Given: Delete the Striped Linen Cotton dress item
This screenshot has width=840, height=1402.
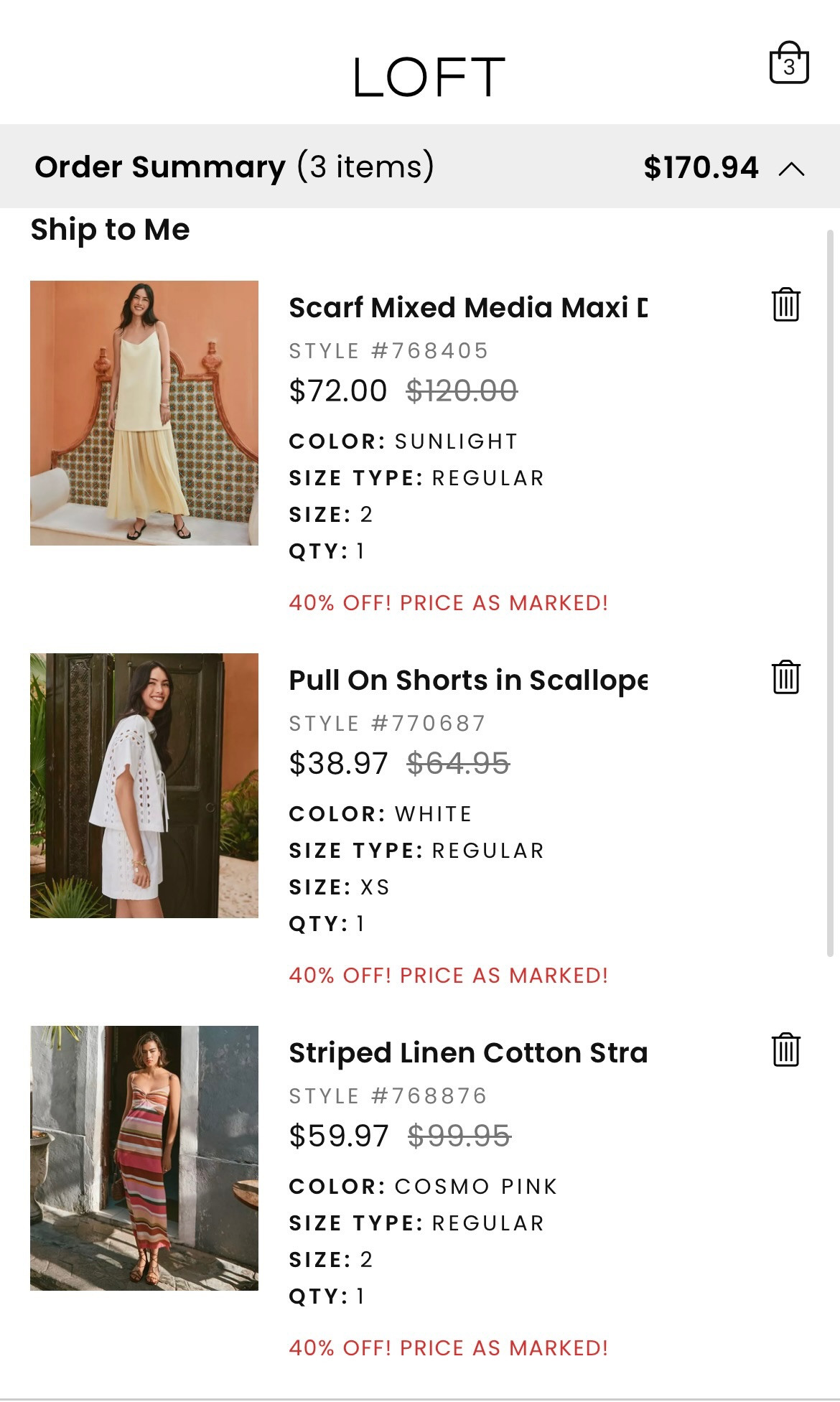Looking at the screenshot, I should [785, 1050].
